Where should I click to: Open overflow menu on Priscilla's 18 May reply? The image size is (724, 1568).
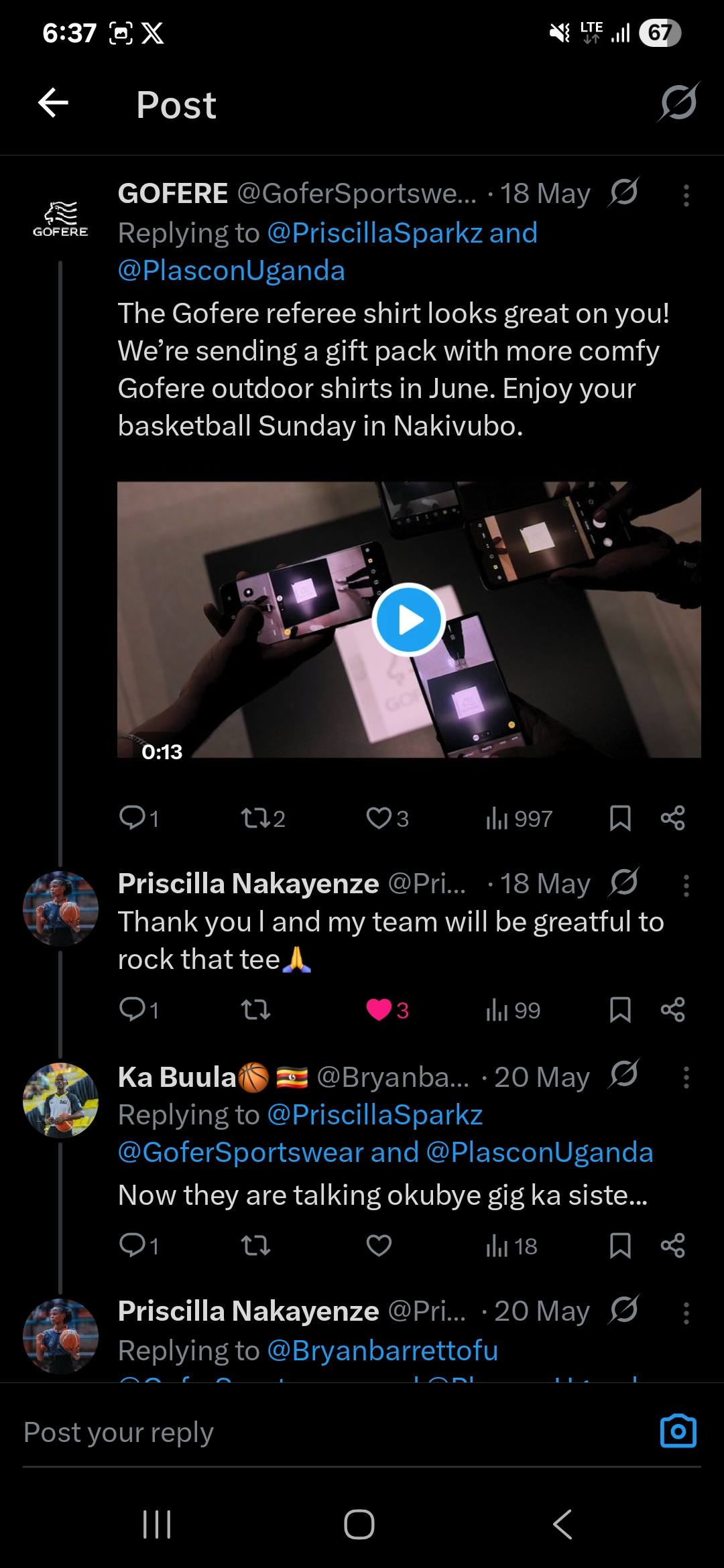coord(686,885)
